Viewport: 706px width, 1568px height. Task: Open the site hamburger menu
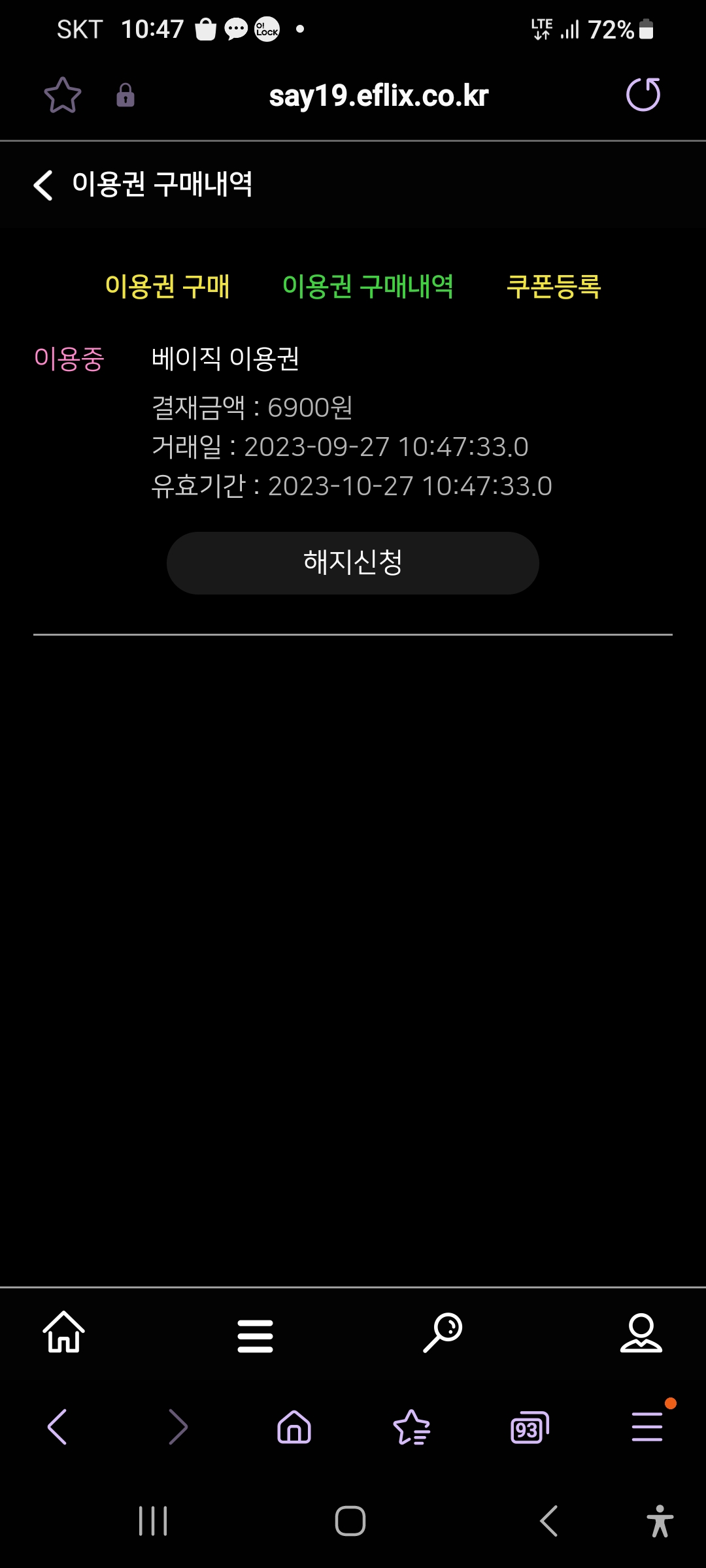255,1335
